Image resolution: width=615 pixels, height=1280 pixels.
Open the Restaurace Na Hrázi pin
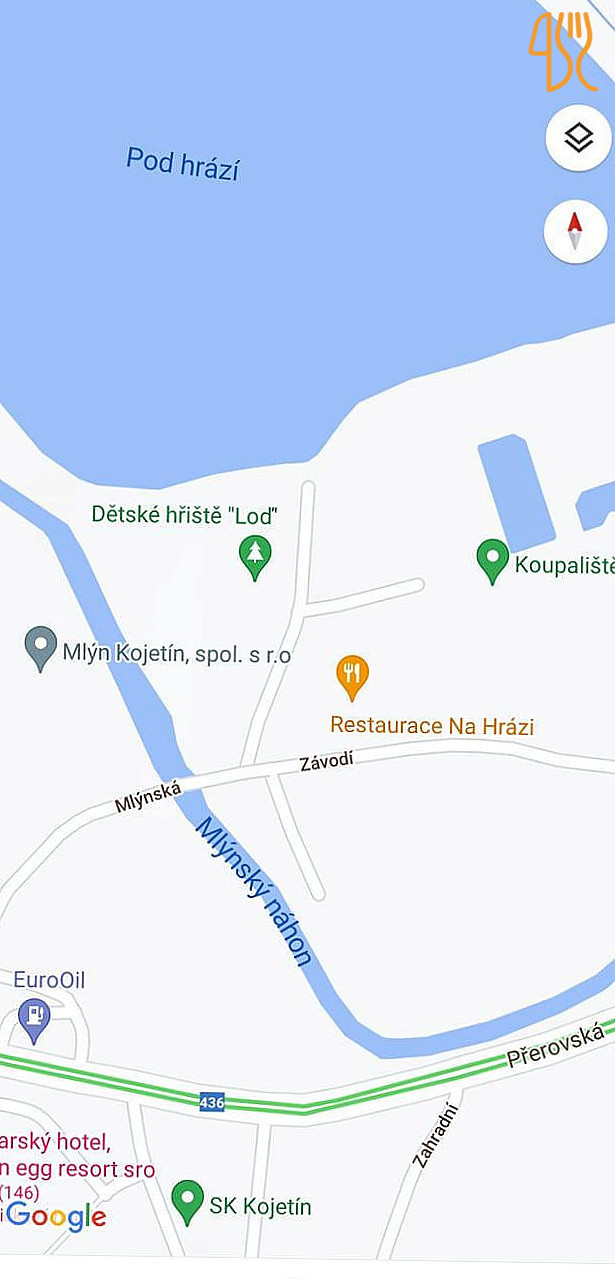click(352, 676)
